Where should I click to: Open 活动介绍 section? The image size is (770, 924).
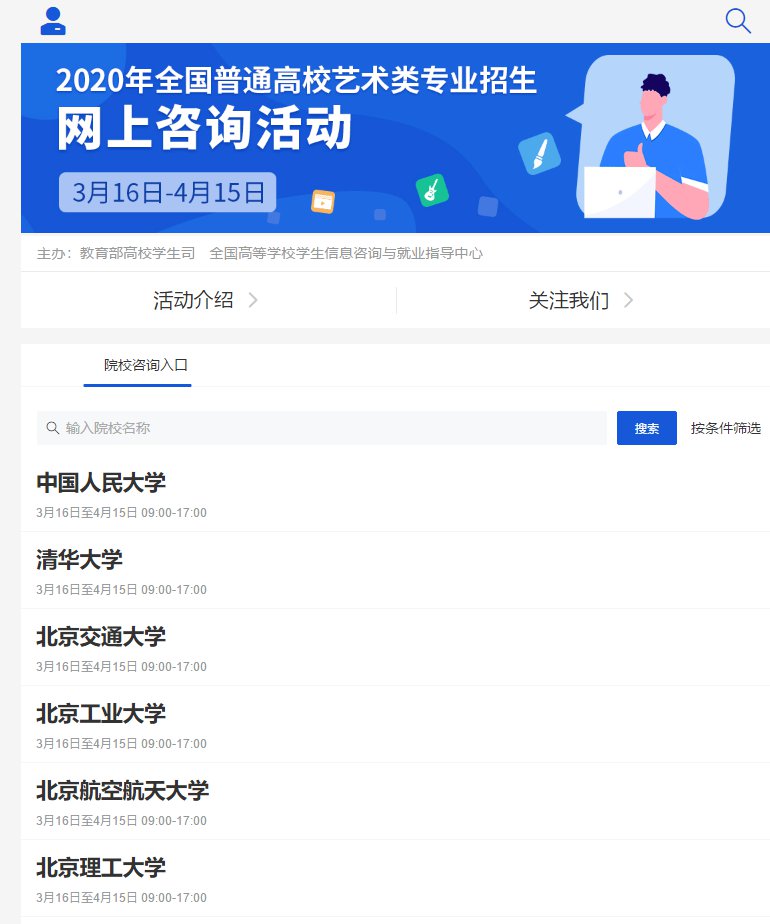pyautogui.click(x=206, y=300)
